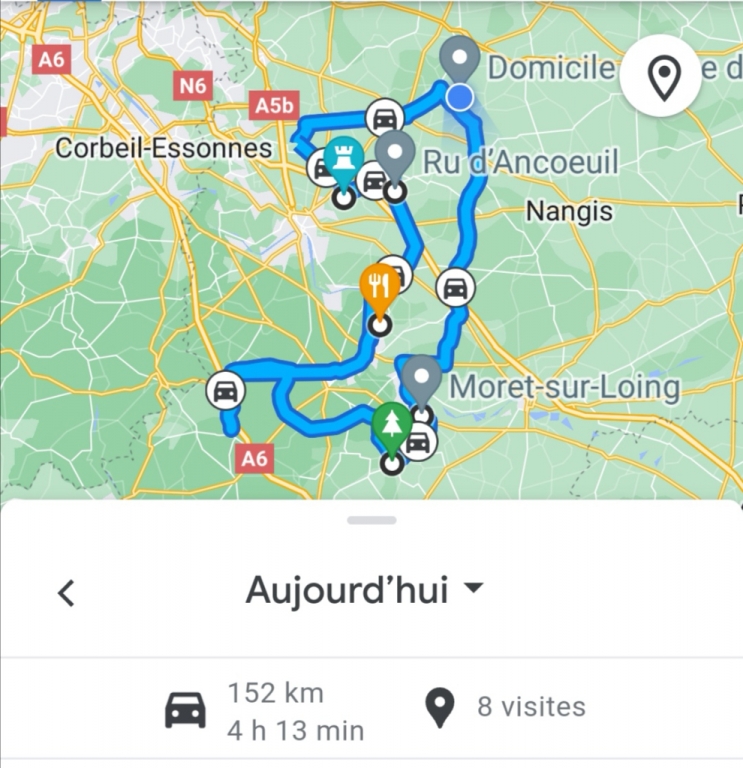The width and height of the screenshot is (743, 768).
Task: Tap the Ru d'Ancoeuil grey pin
Action: [396, 155]
